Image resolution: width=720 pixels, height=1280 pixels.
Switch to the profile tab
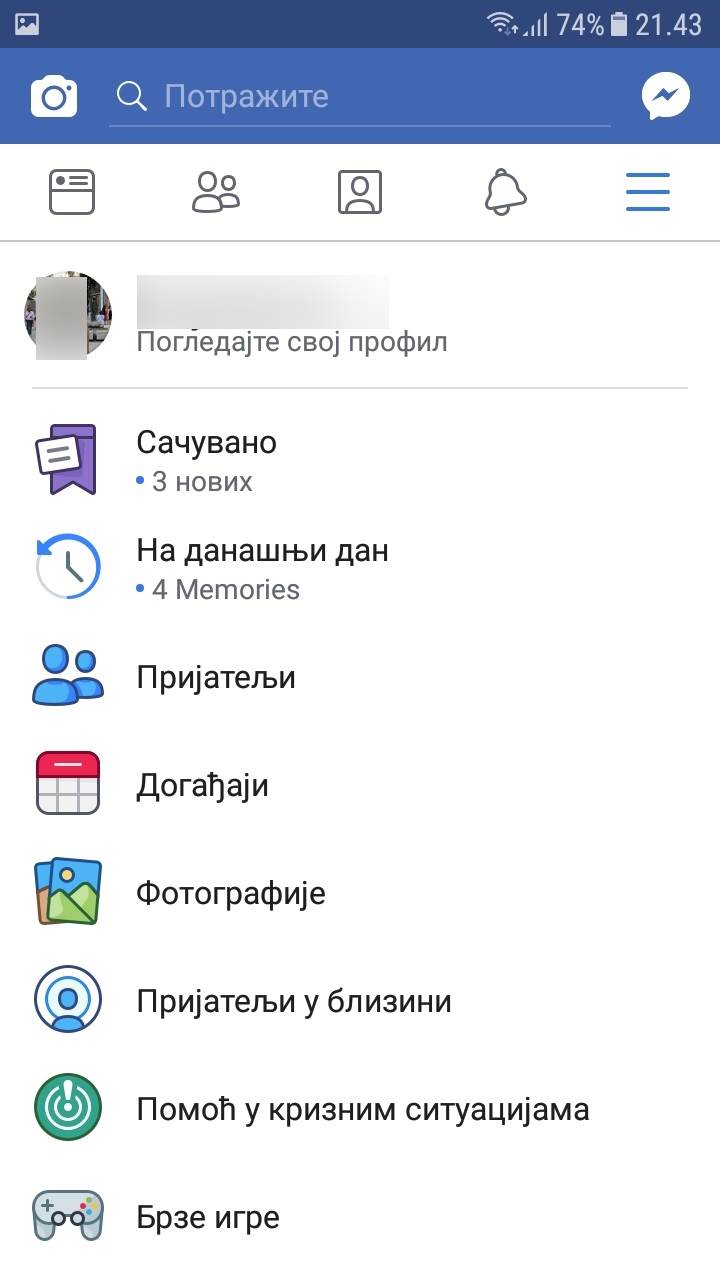(x=360, y=192)
